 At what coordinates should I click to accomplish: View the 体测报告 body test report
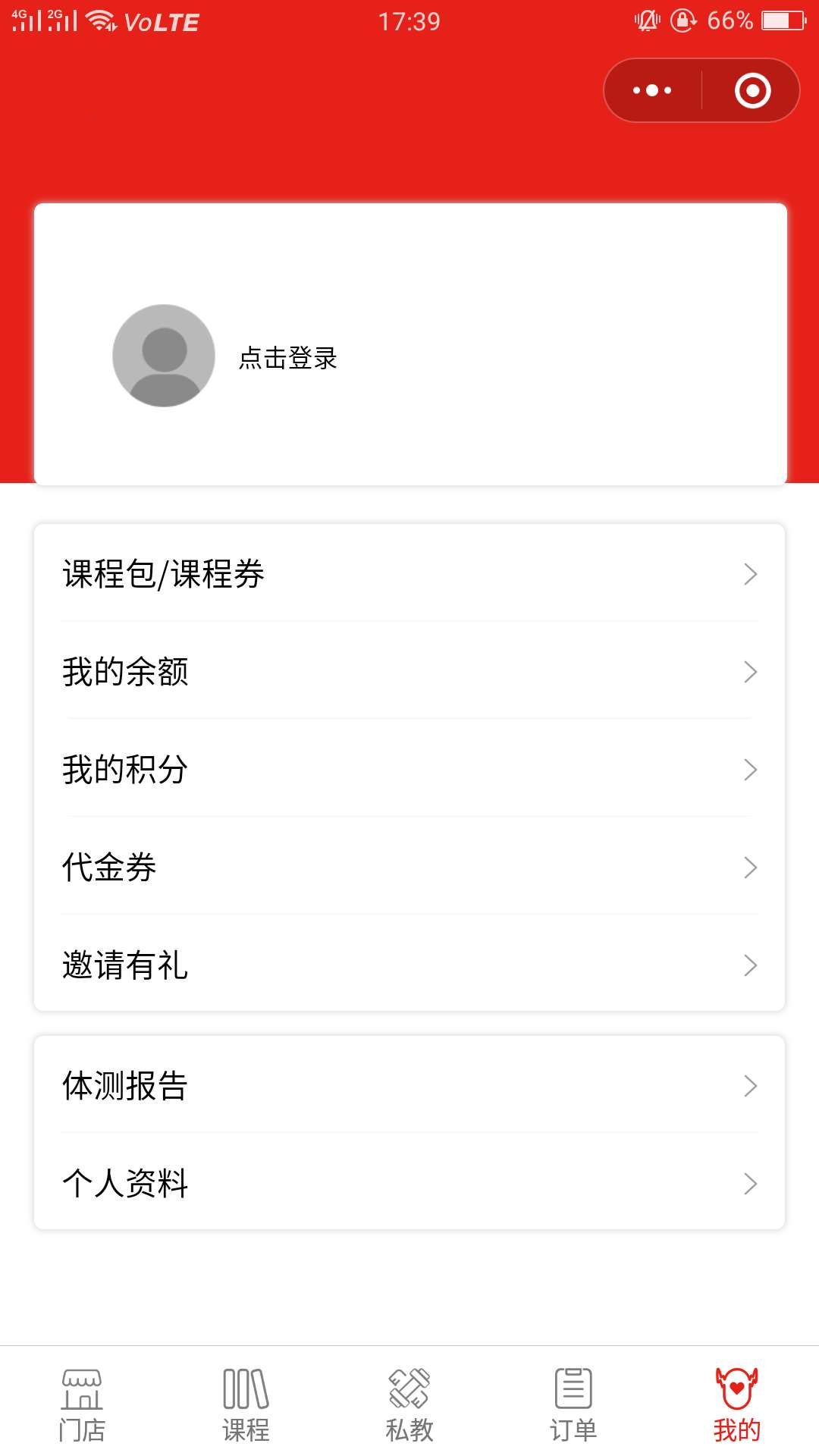point(409,1085)
